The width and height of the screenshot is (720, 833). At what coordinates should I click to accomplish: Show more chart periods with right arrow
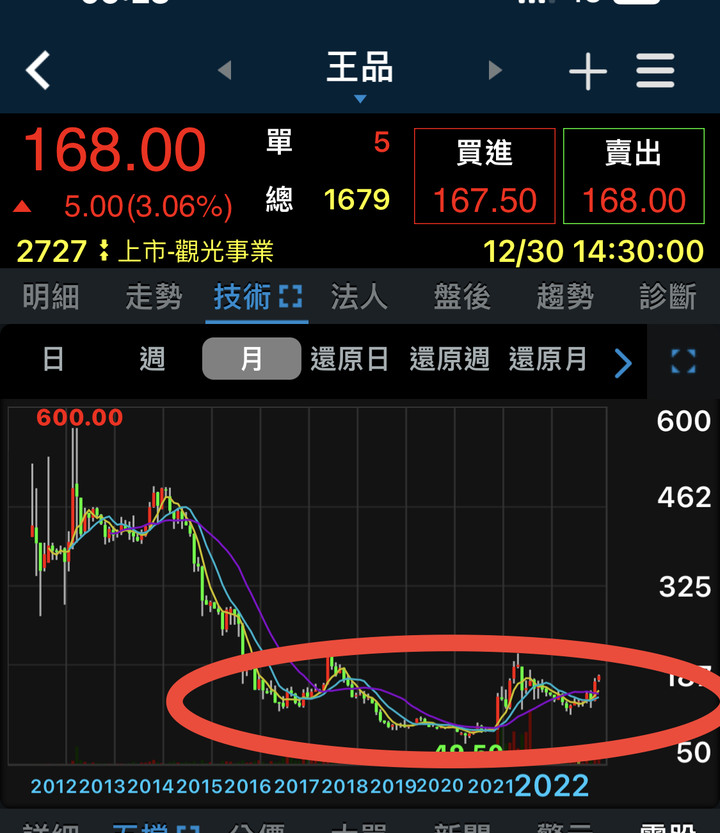coord(623,362)
